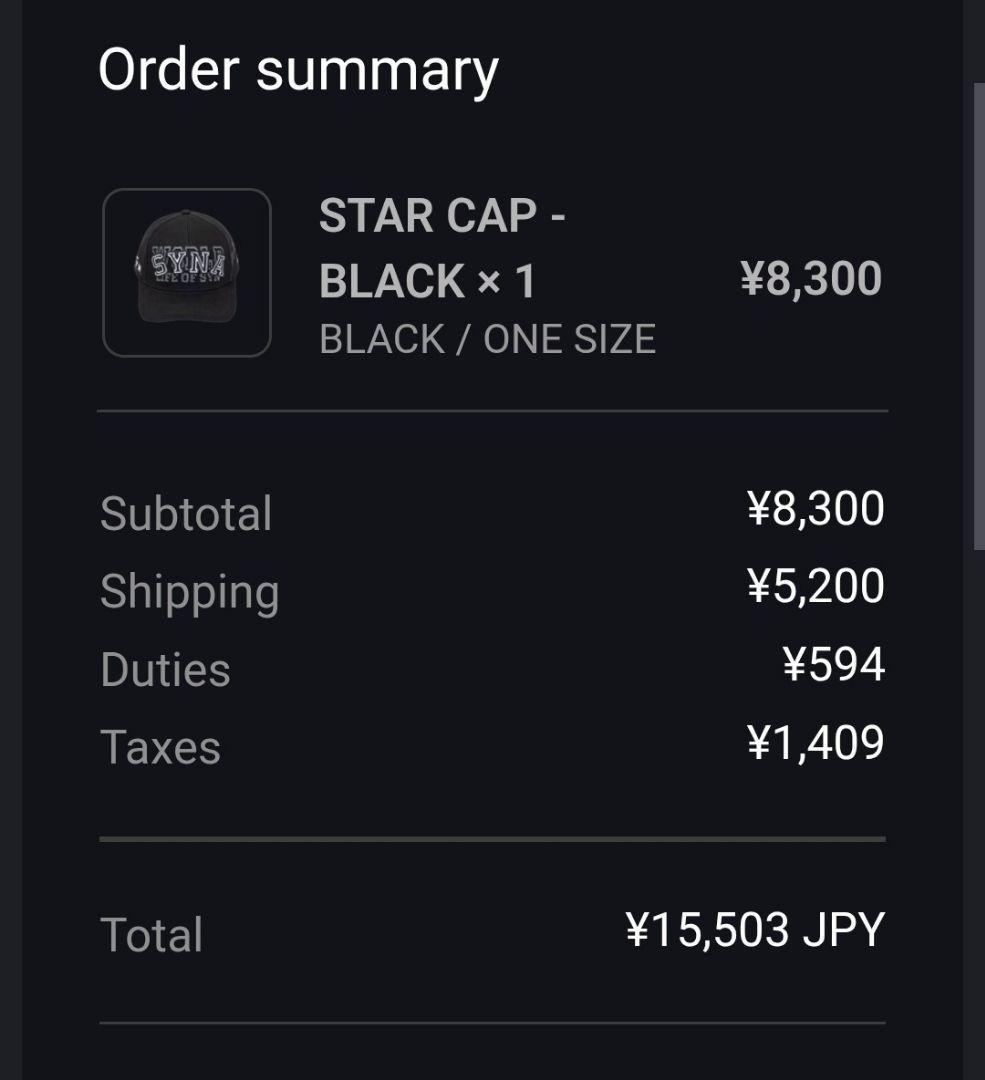Click the SYNA logo on the cap image
This screenshot has width=985, height=1080.
(189, 263)
